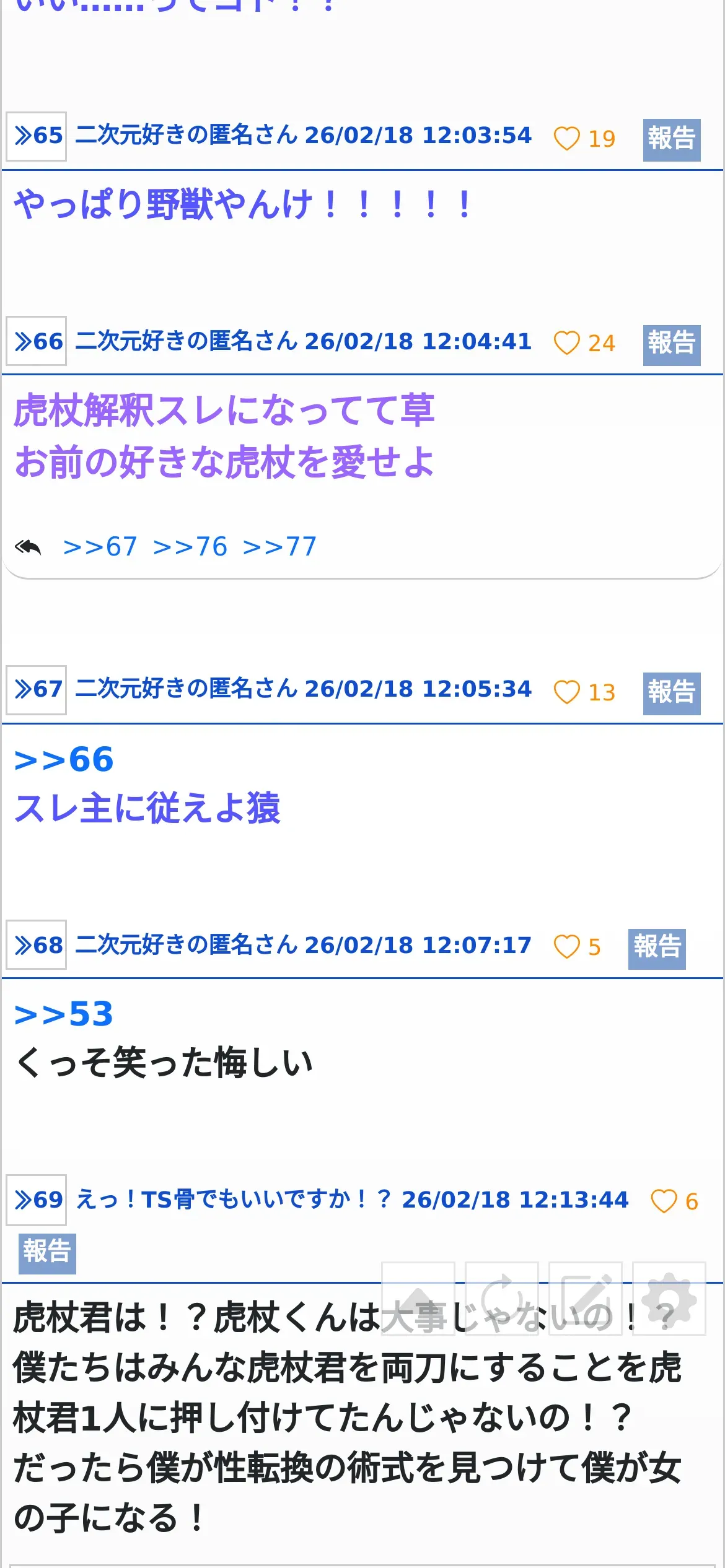Tap post number 65 anchor
The image size is (725, 1568).
point(37,136)
